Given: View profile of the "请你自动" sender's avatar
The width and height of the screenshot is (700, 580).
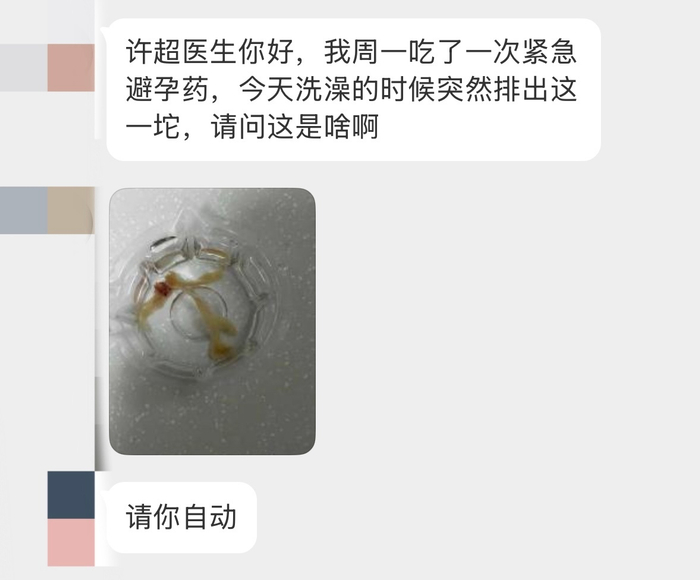Looking at the screenshot, I should [71, 518].
